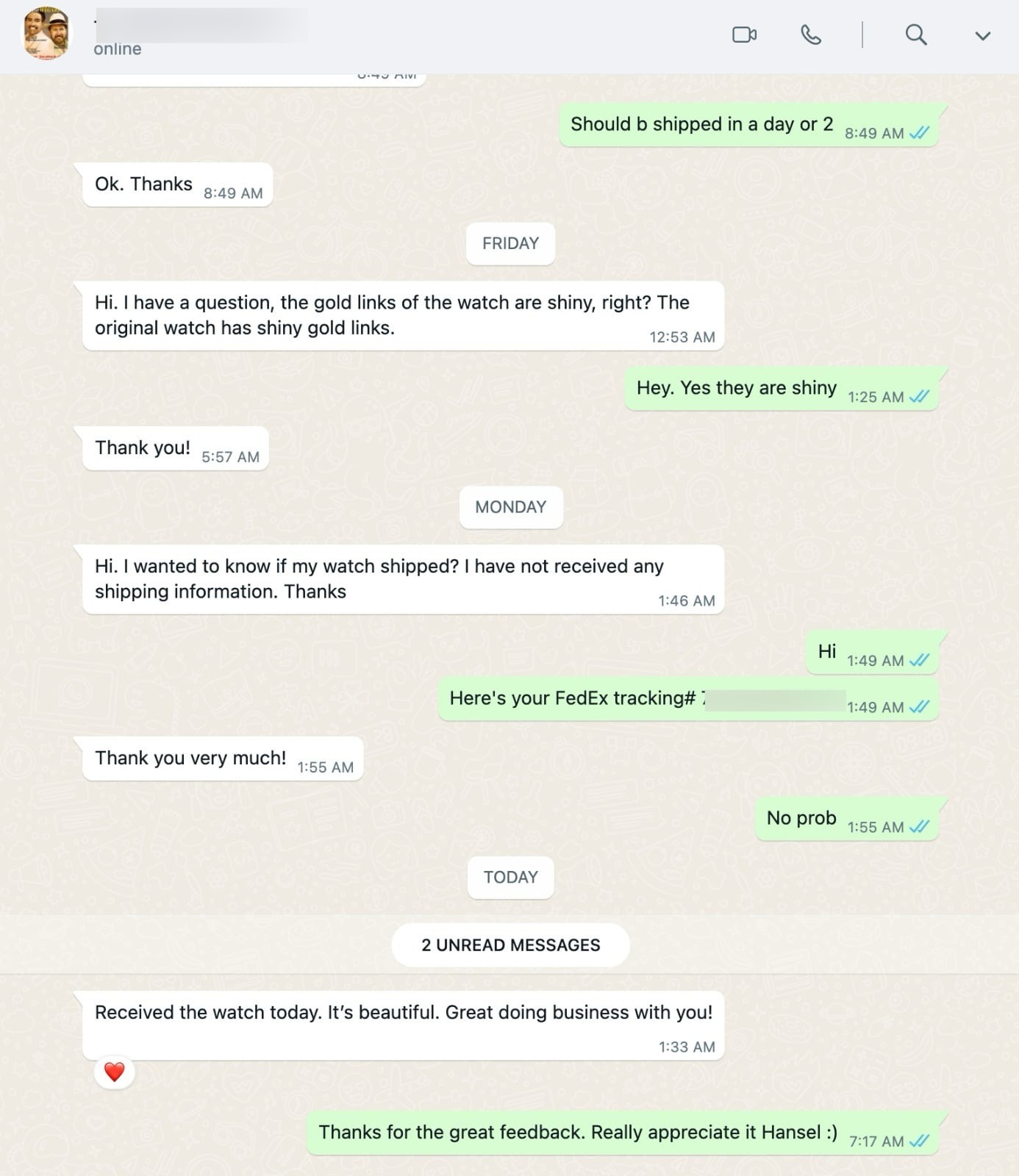Open the contact's profile picture
This screenshot has height=1176, width=1019.
coord(47,34)
